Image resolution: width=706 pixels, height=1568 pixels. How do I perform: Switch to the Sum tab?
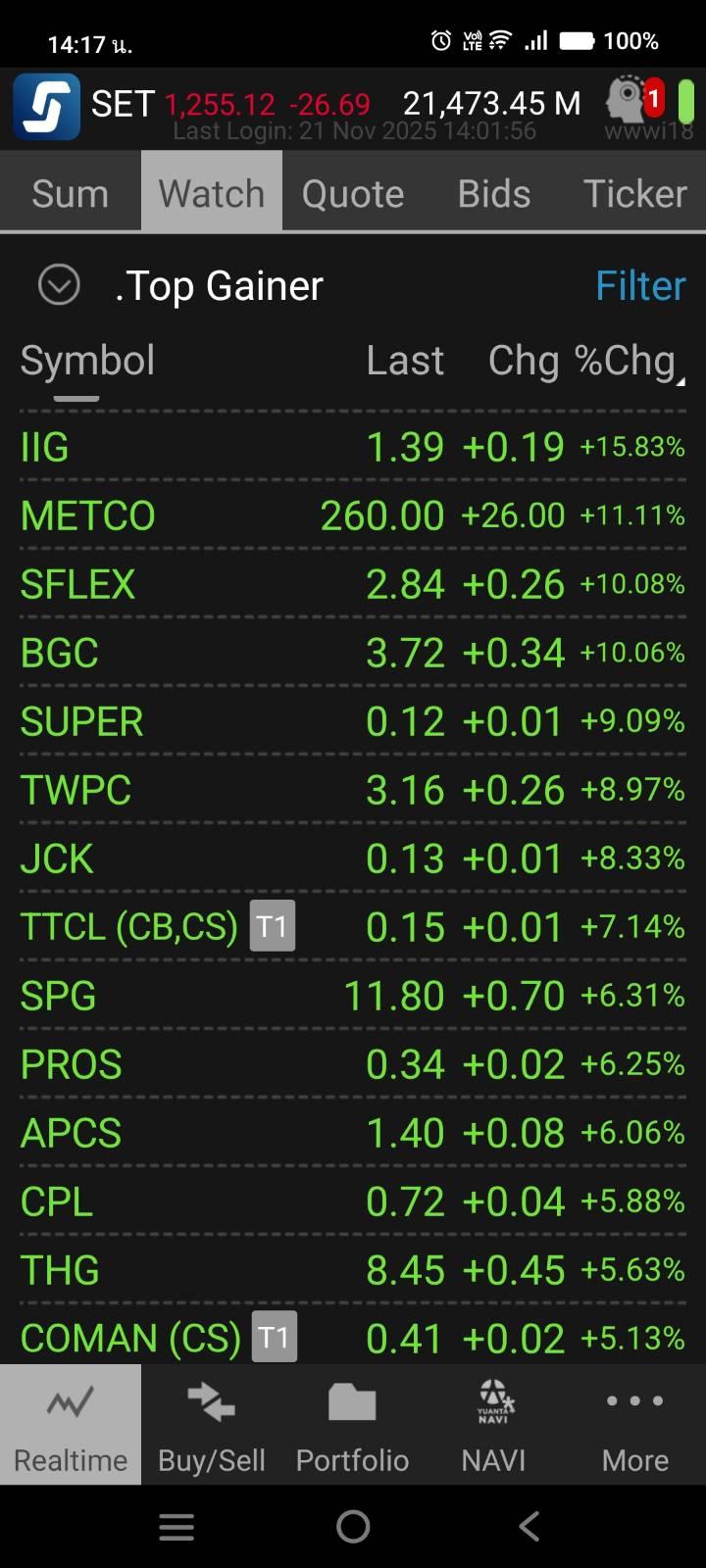tap(70, 193)
